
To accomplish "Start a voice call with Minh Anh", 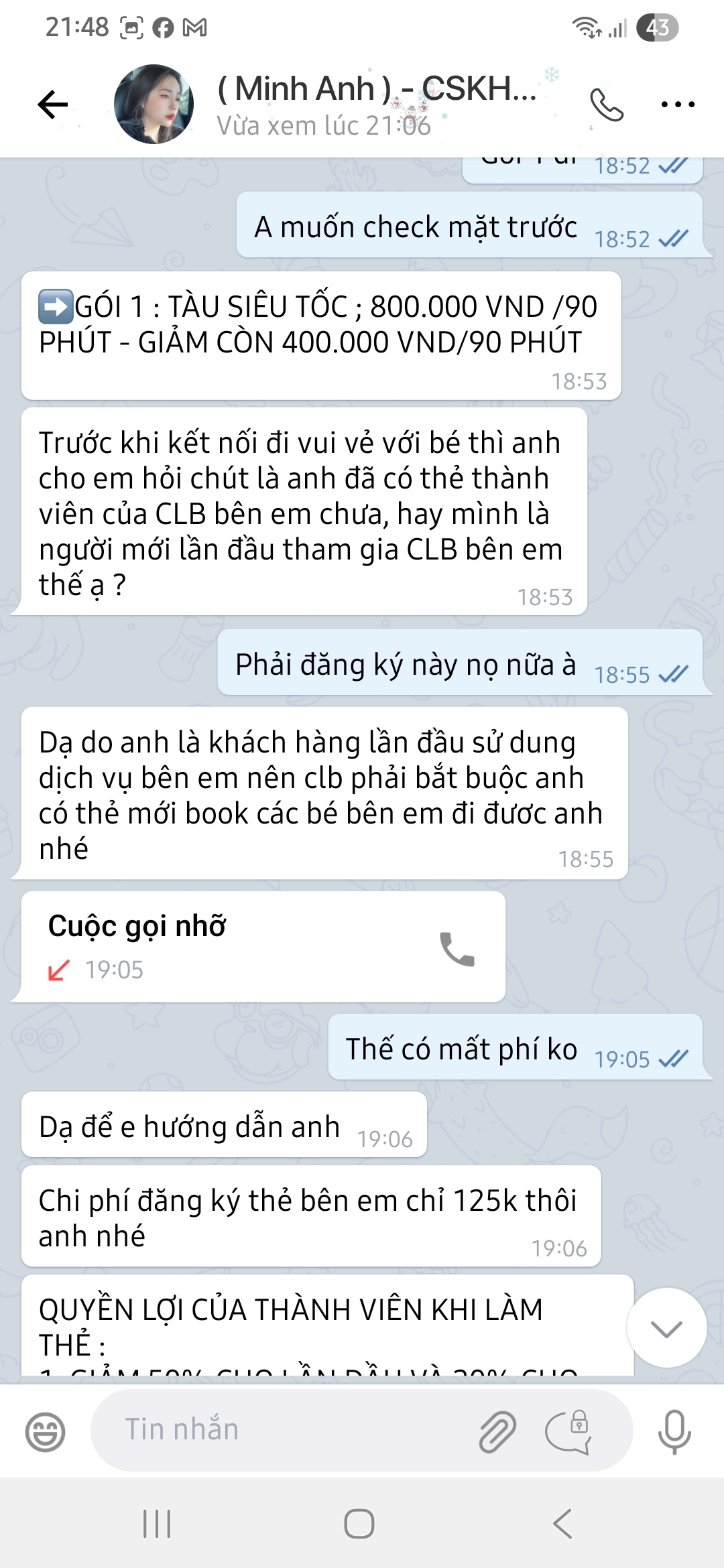I will click(x=606, y=105).
